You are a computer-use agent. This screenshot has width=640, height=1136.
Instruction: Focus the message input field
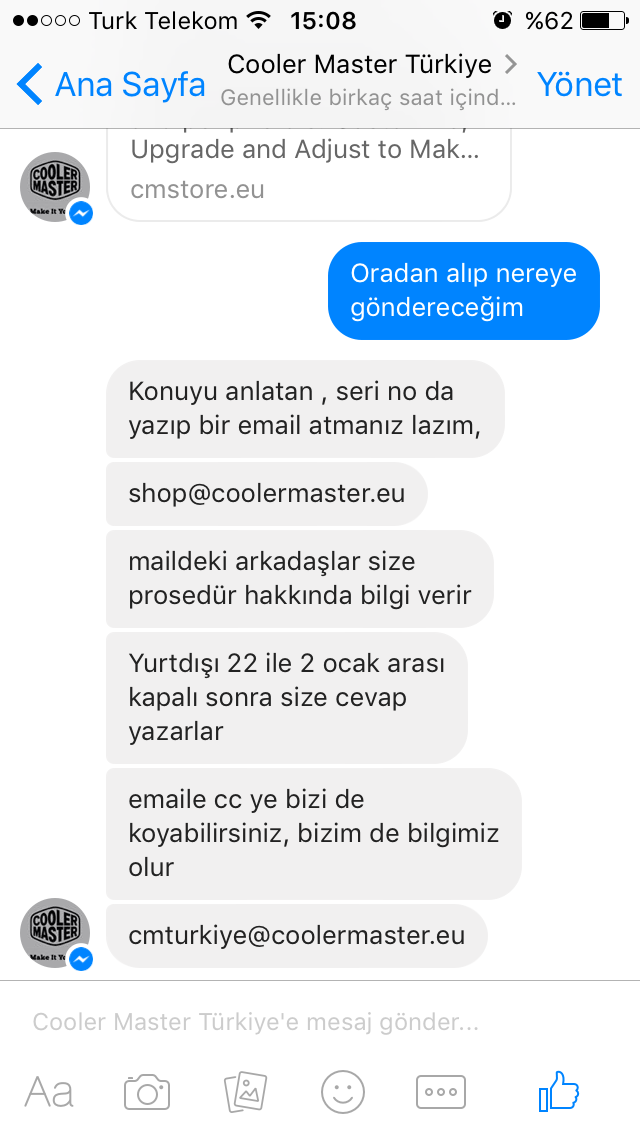(x=320, y=1022)
